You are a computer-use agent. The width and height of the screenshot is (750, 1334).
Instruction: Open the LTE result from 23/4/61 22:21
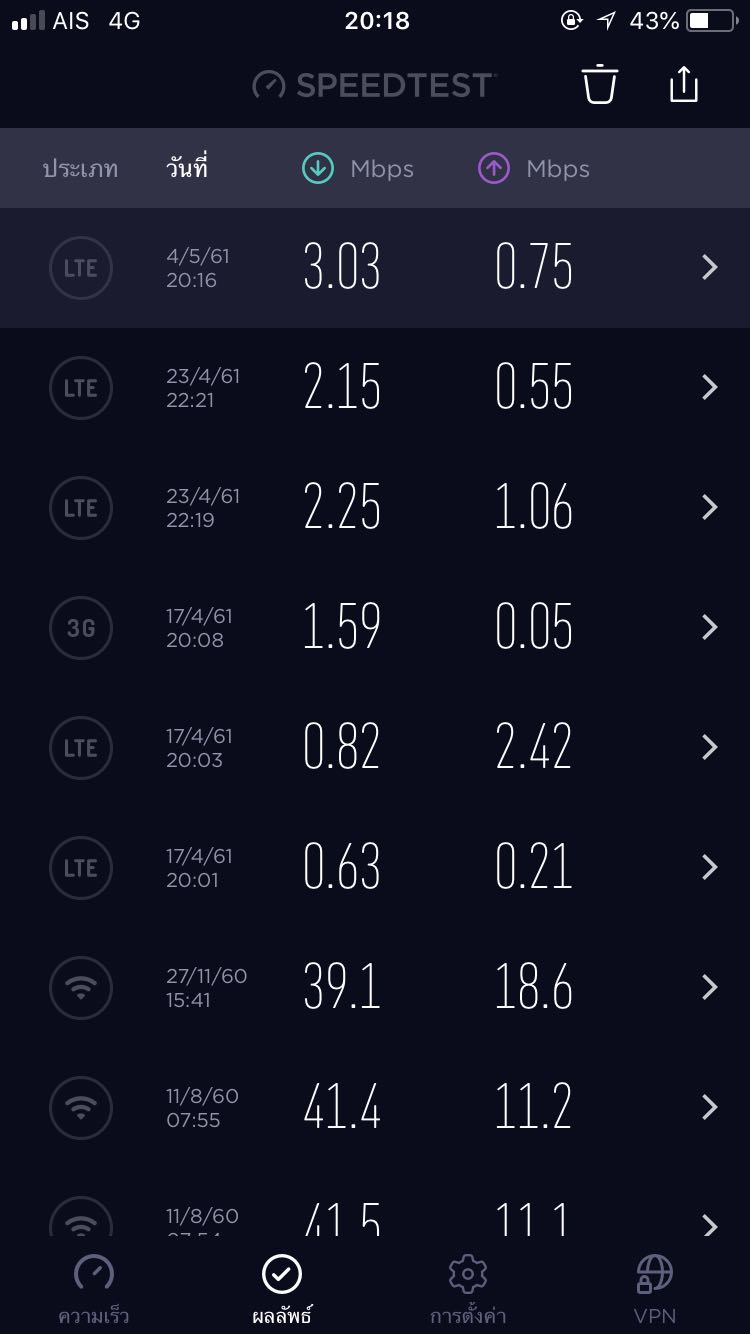375,388
